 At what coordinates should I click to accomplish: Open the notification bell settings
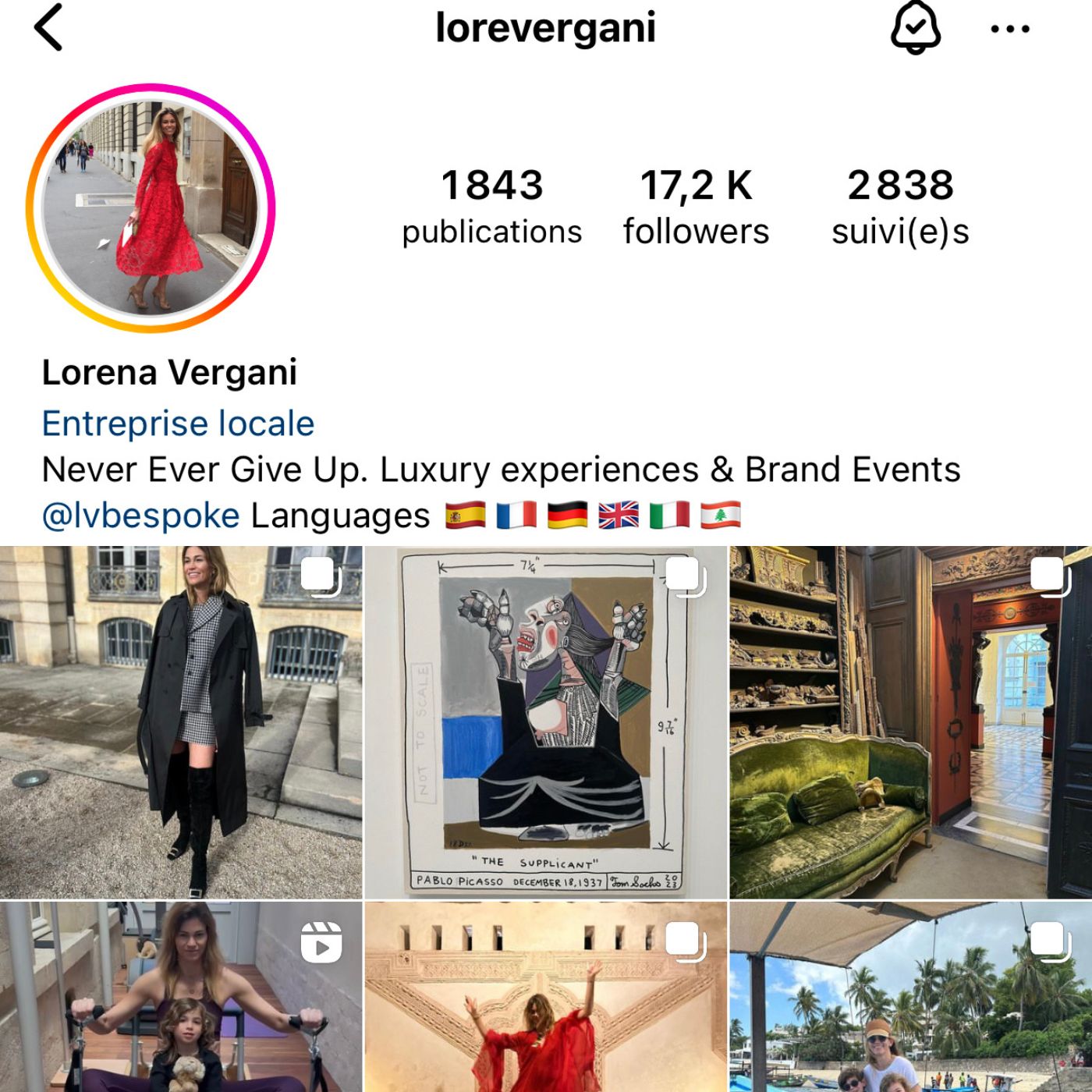(x=916, y=28)
